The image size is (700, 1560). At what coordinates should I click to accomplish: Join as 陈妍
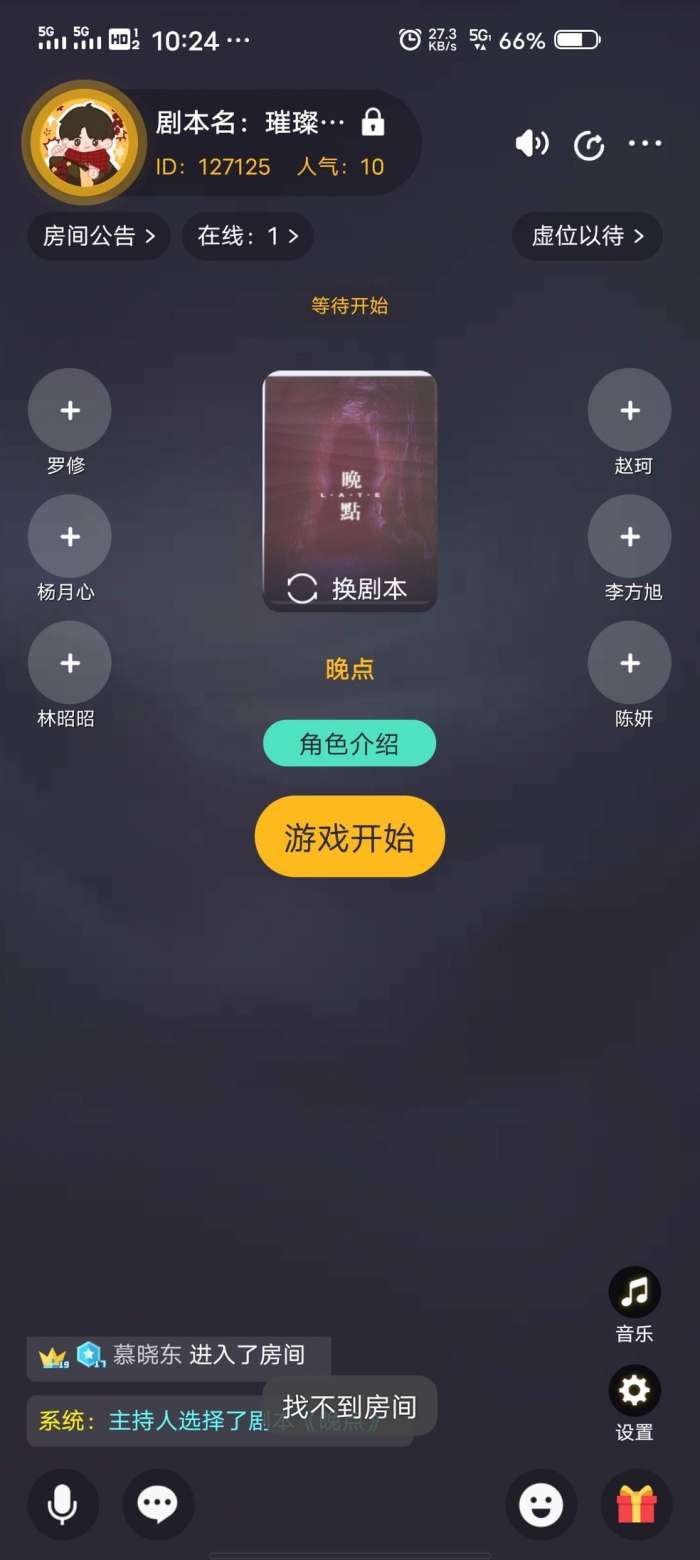(x=629, y=663)
